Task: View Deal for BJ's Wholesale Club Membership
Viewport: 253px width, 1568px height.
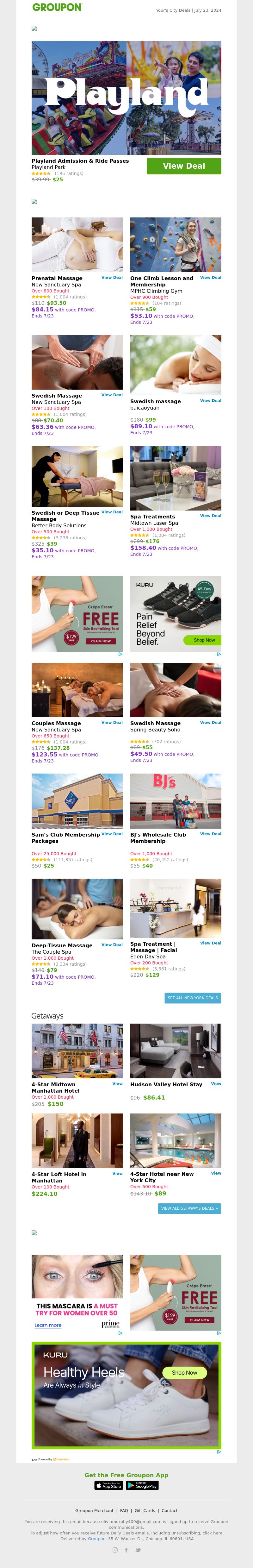Action: click(210, 834)
